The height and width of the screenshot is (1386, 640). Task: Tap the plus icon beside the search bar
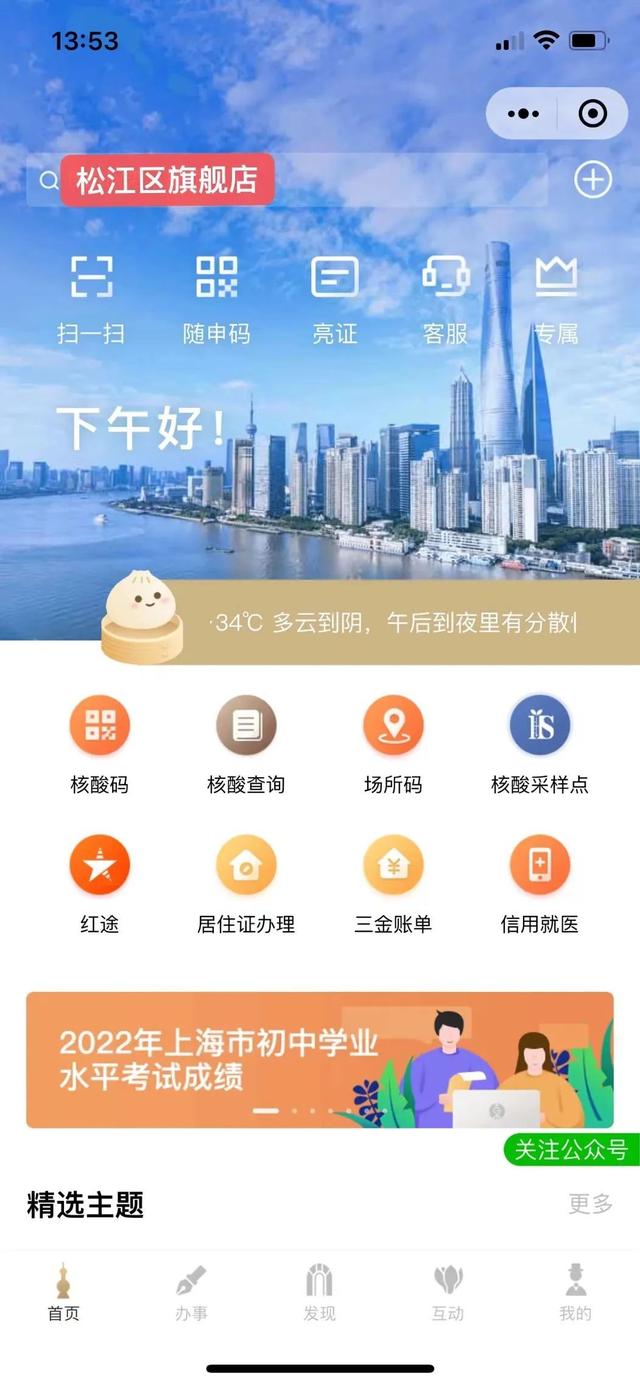pyautogui.click(x=593, y=180)
